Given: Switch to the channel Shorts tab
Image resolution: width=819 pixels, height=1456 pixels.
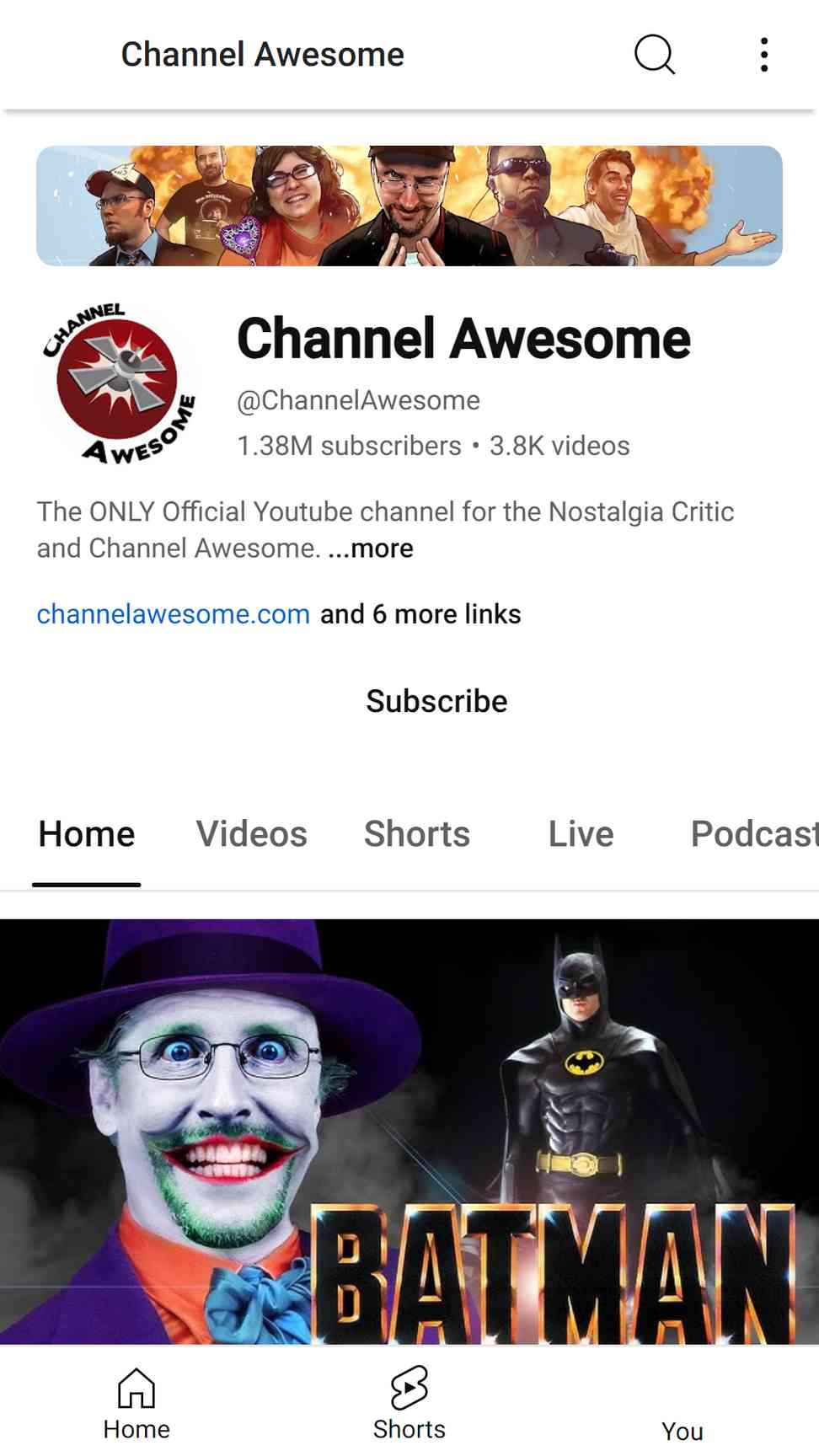Looking at the screenshot, I should click(x=417, y=834).
